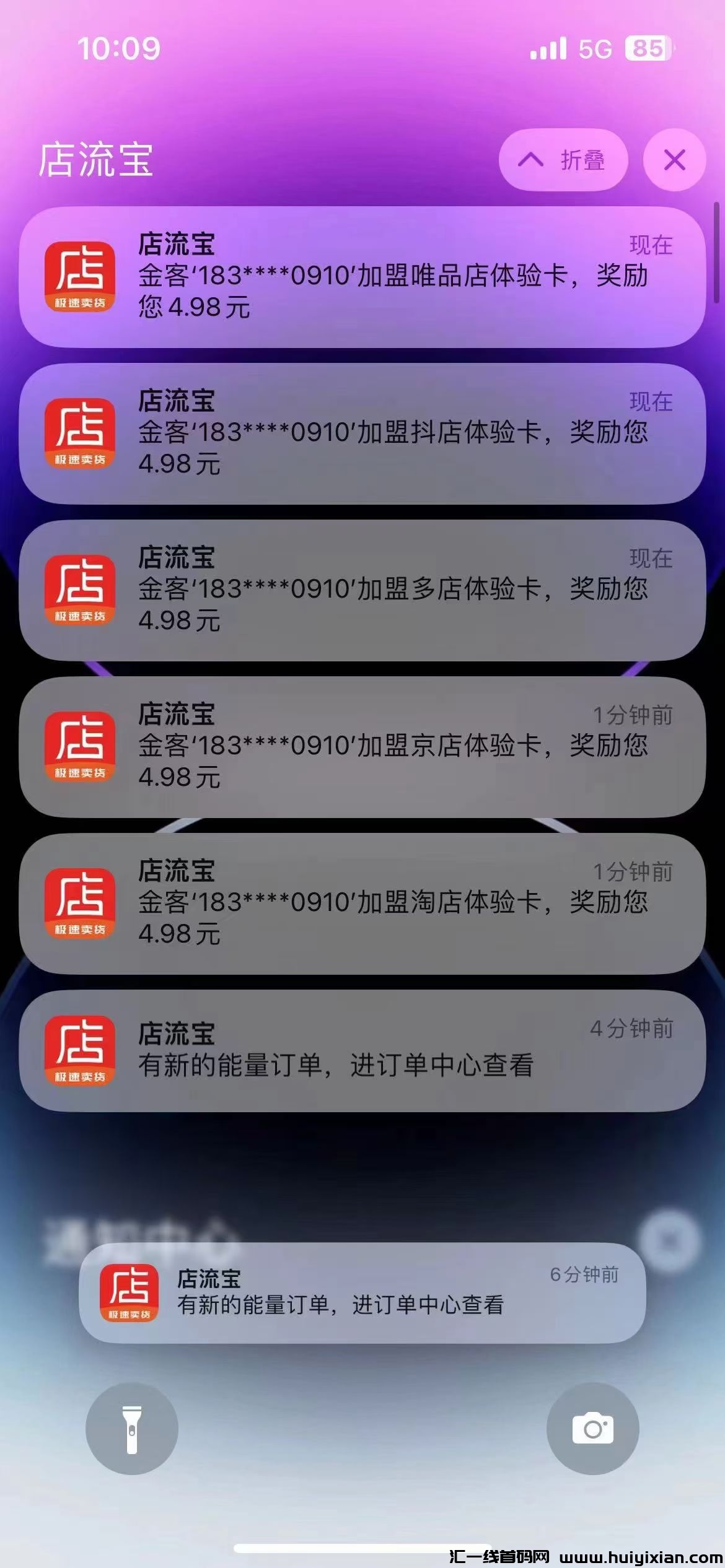Clear the 店流宝 notification group
Viewport: 725px width, 1568px height.
(674, 160)
